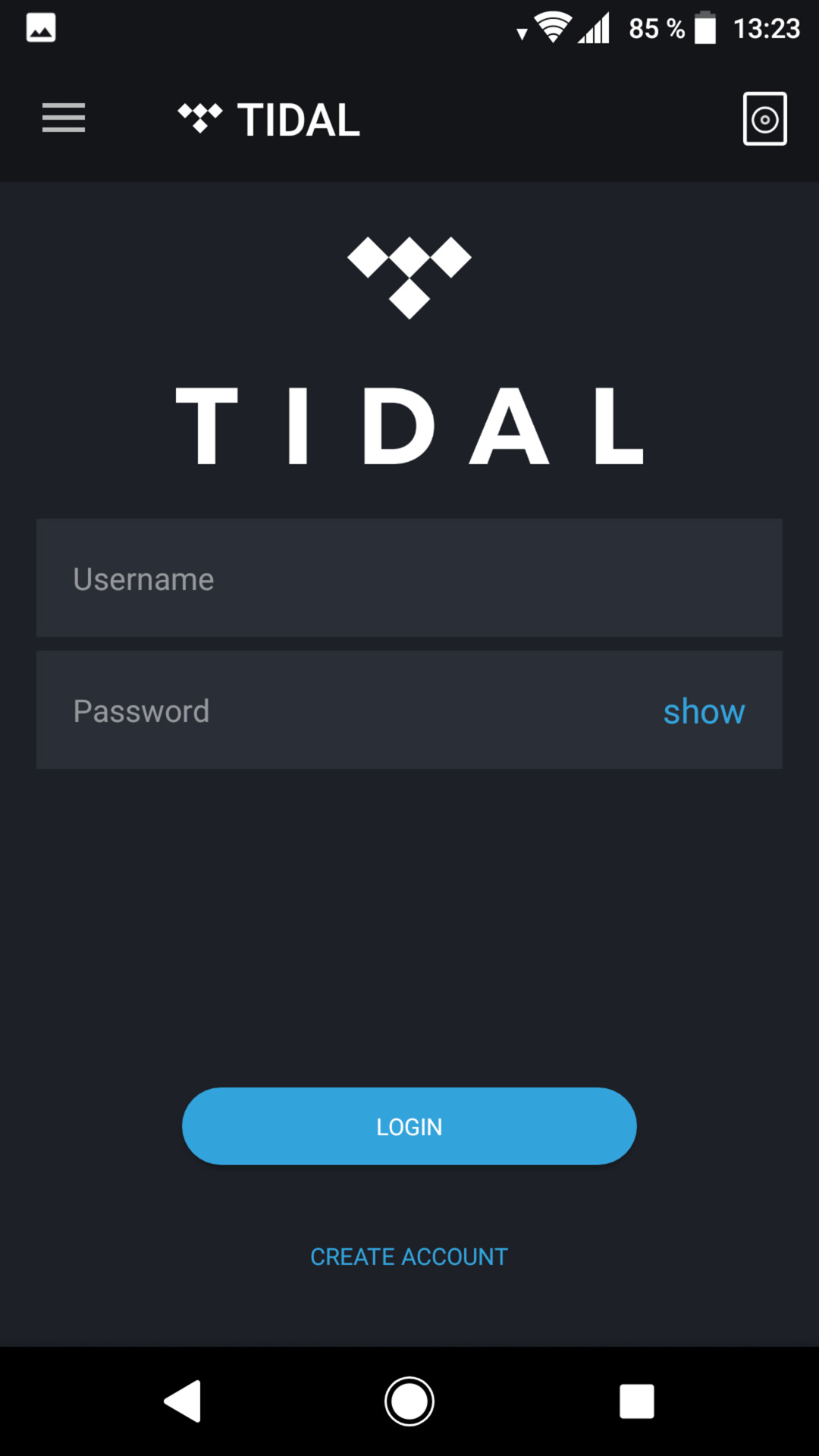The image size is (819, 1456).
Task: Open the hamburger drawer menu
Action: point(64,118)
